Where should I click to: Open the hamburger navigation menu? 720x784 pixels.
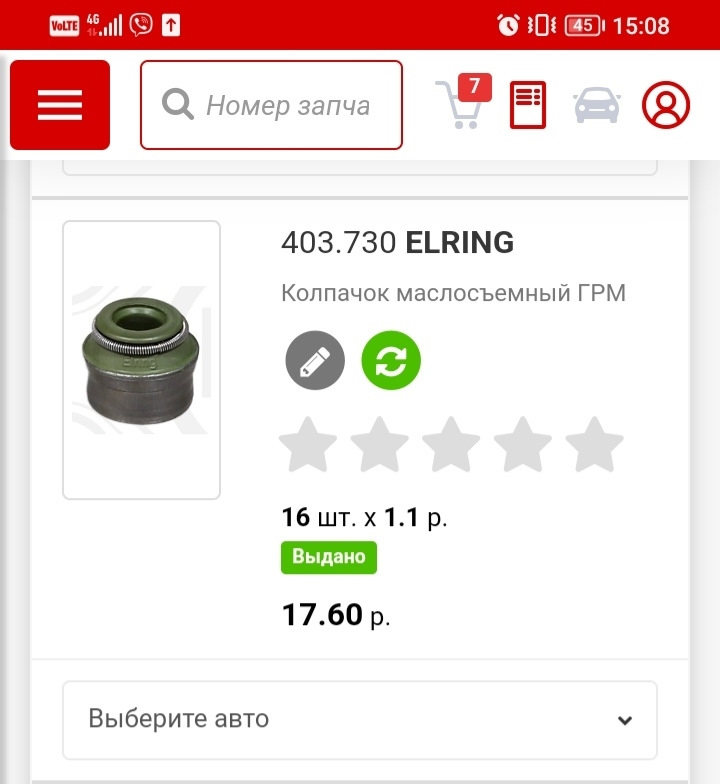(59, 104)
